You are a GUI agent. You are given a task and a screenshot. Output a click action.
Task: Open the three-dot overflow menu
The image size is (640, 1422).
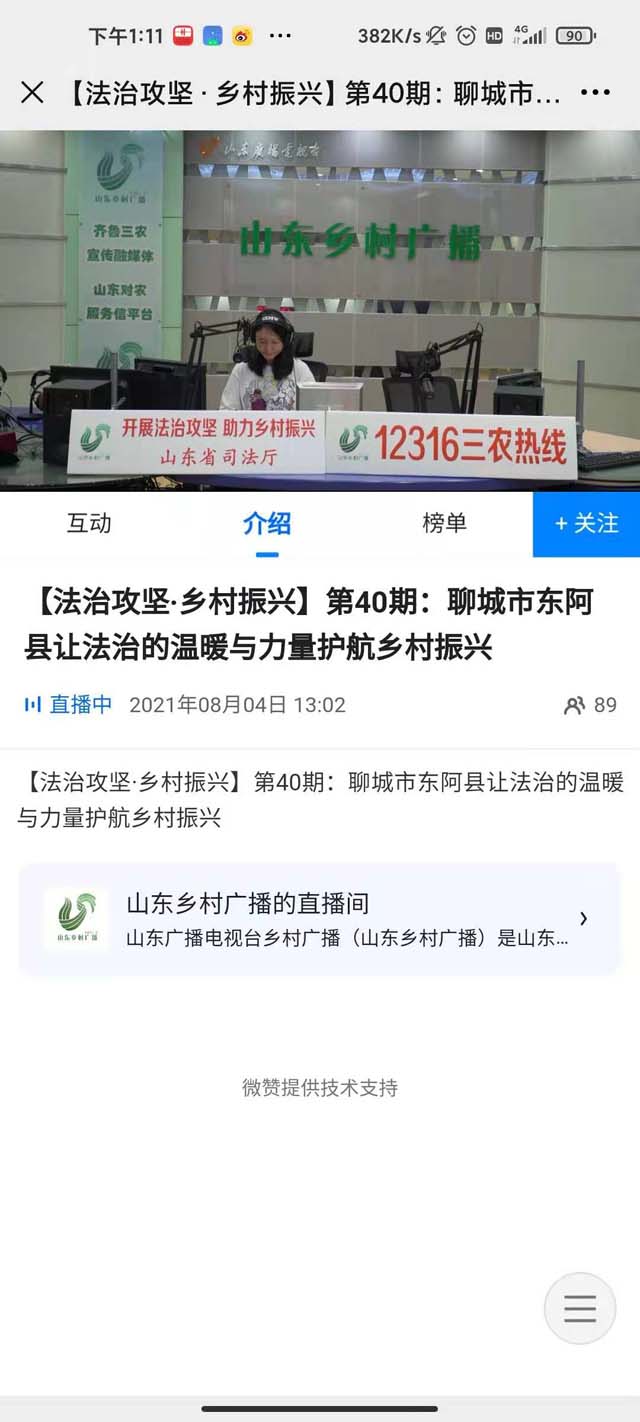coord(595,93)
